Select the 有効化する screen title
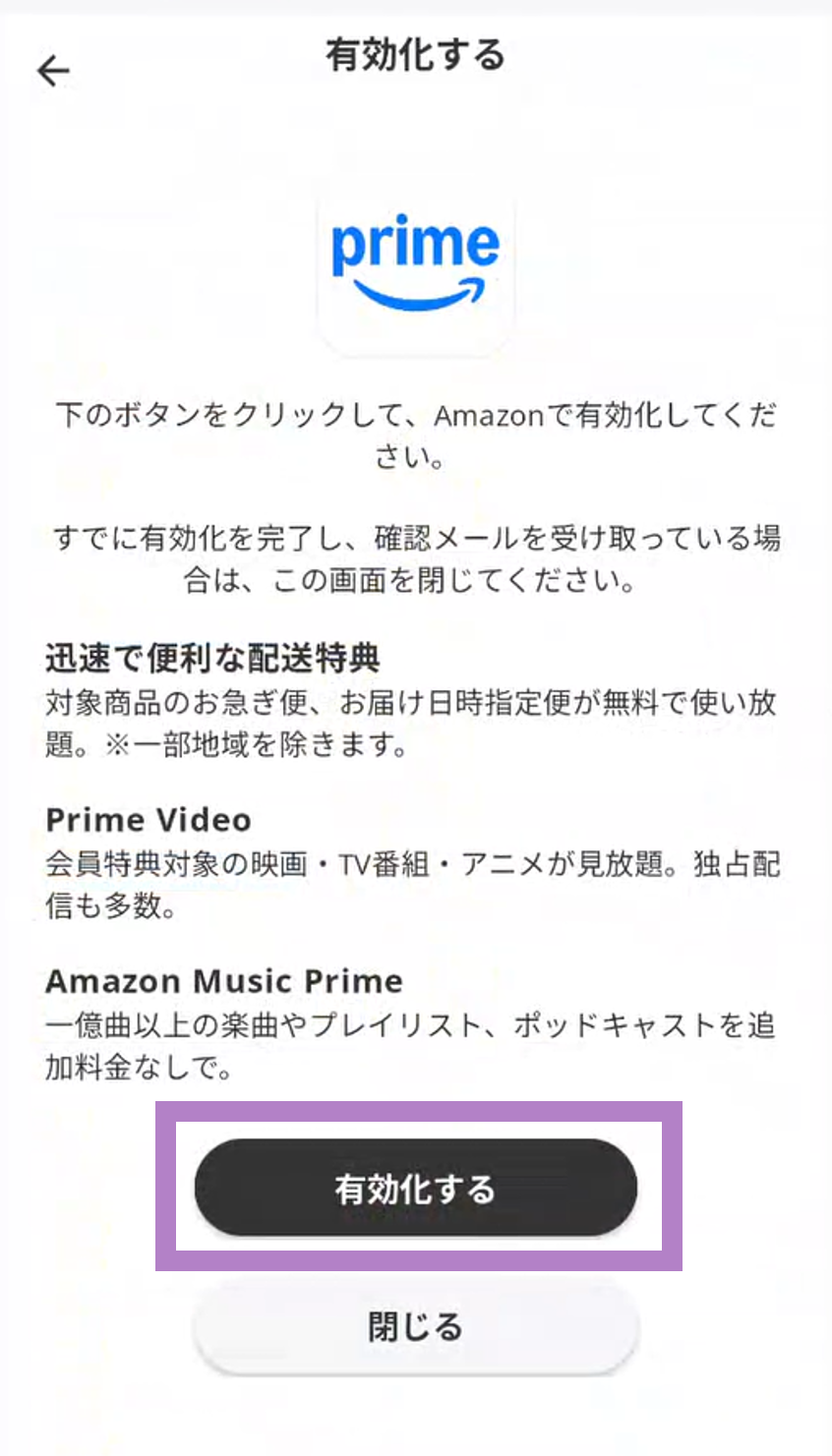Image resolution: width=832 pixels, height=1456 pixels. [x=416, y=56]
